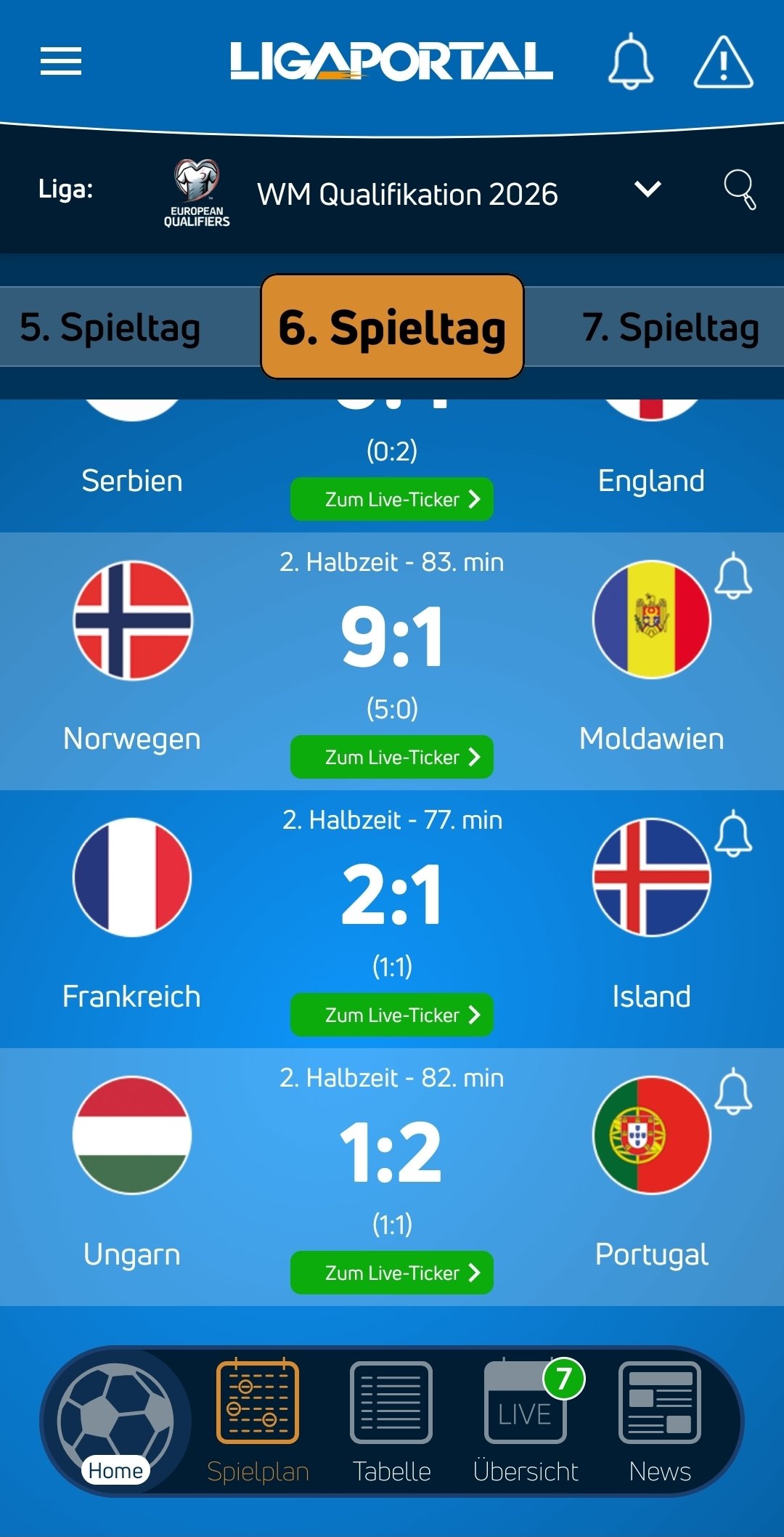Enable alerts for Ungarn vs Portugal match

coord(733,1091)
